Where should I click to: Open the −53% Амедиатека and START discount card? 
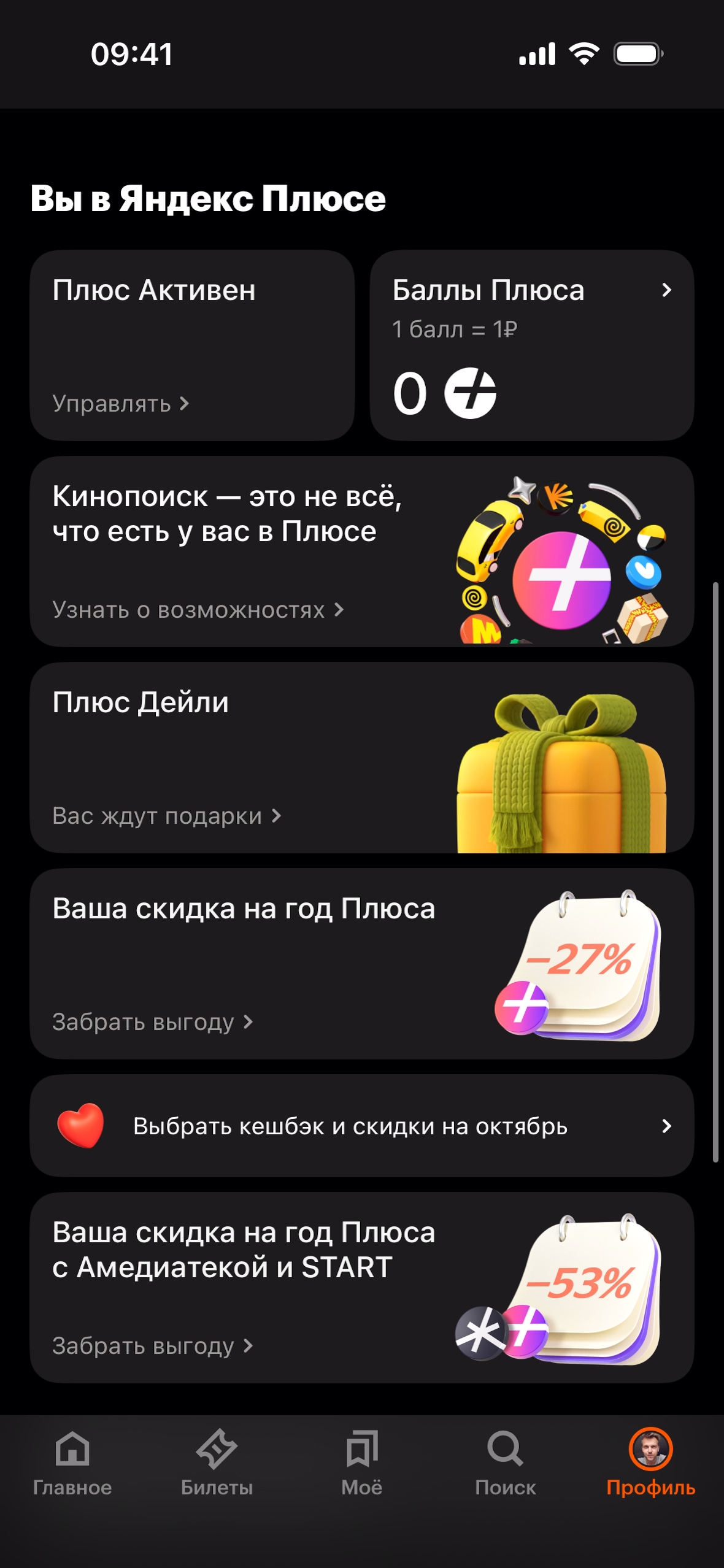361,1287
